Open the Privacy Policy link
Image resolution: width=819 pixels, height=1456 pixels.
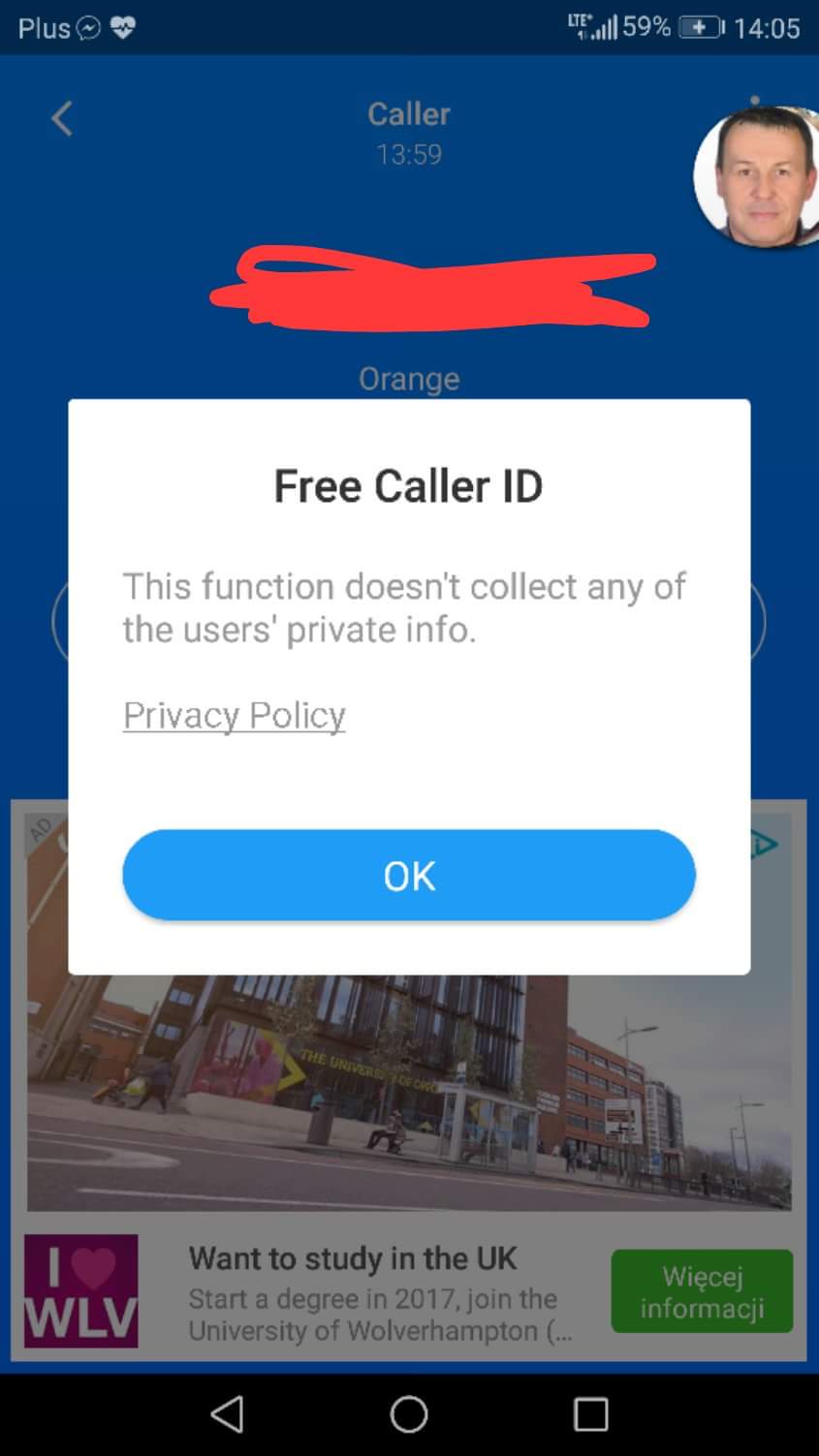tap(235, 715)
